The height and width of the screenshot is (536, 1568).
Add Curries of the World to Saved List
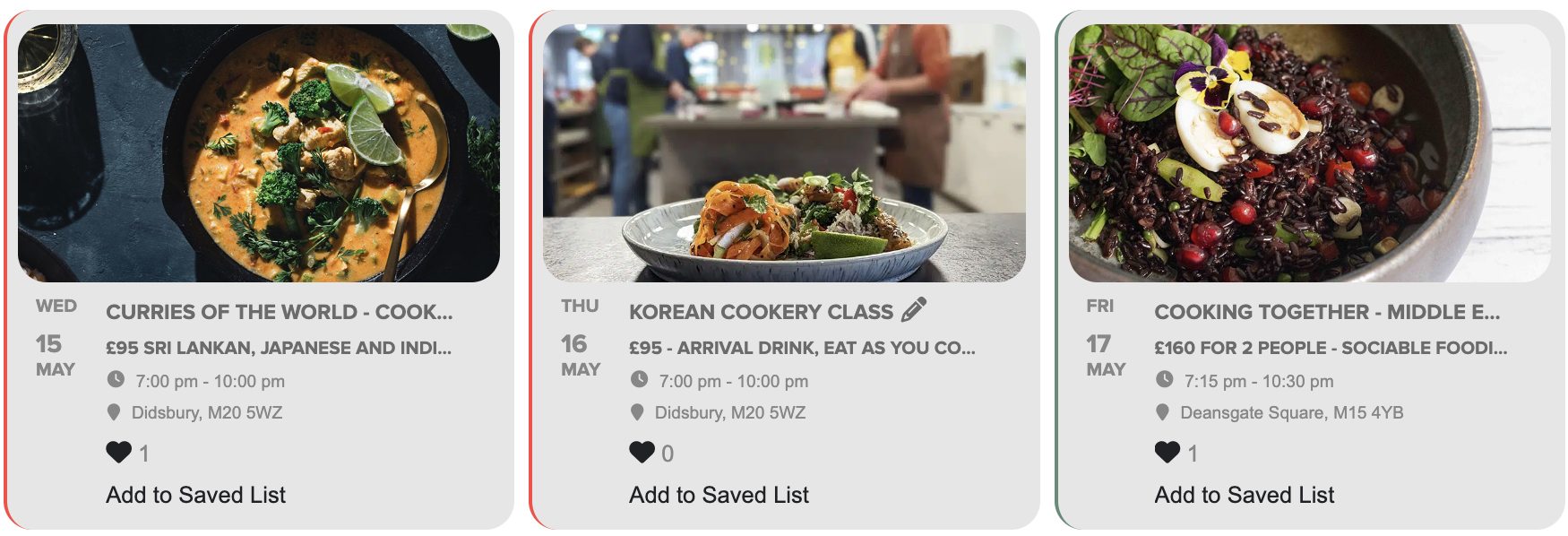coord(195,495)
